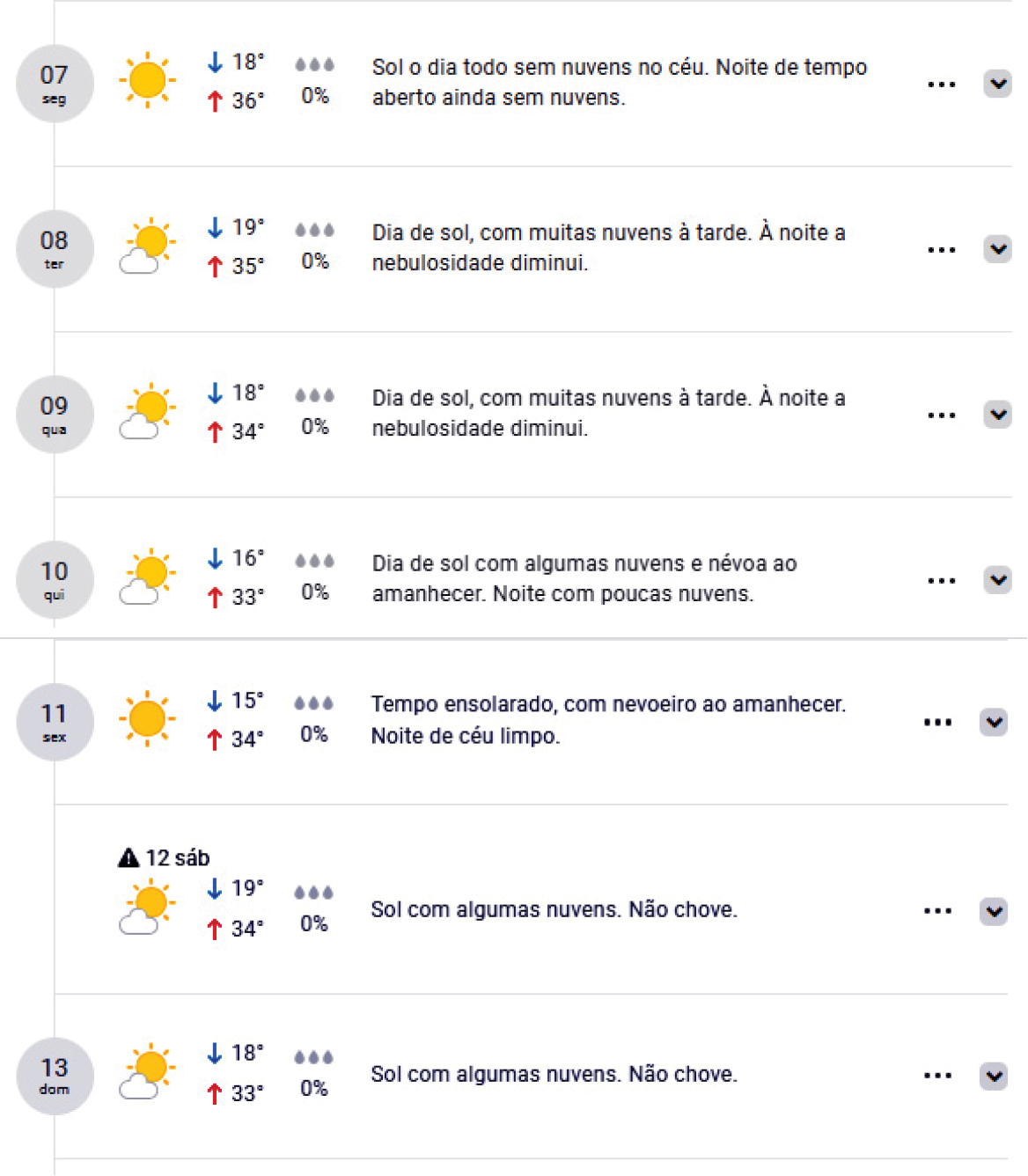The height and width of the screenshot is (1176, 1028).
Task: Open the three-dot menu for 10 qui
Action: 941,581
